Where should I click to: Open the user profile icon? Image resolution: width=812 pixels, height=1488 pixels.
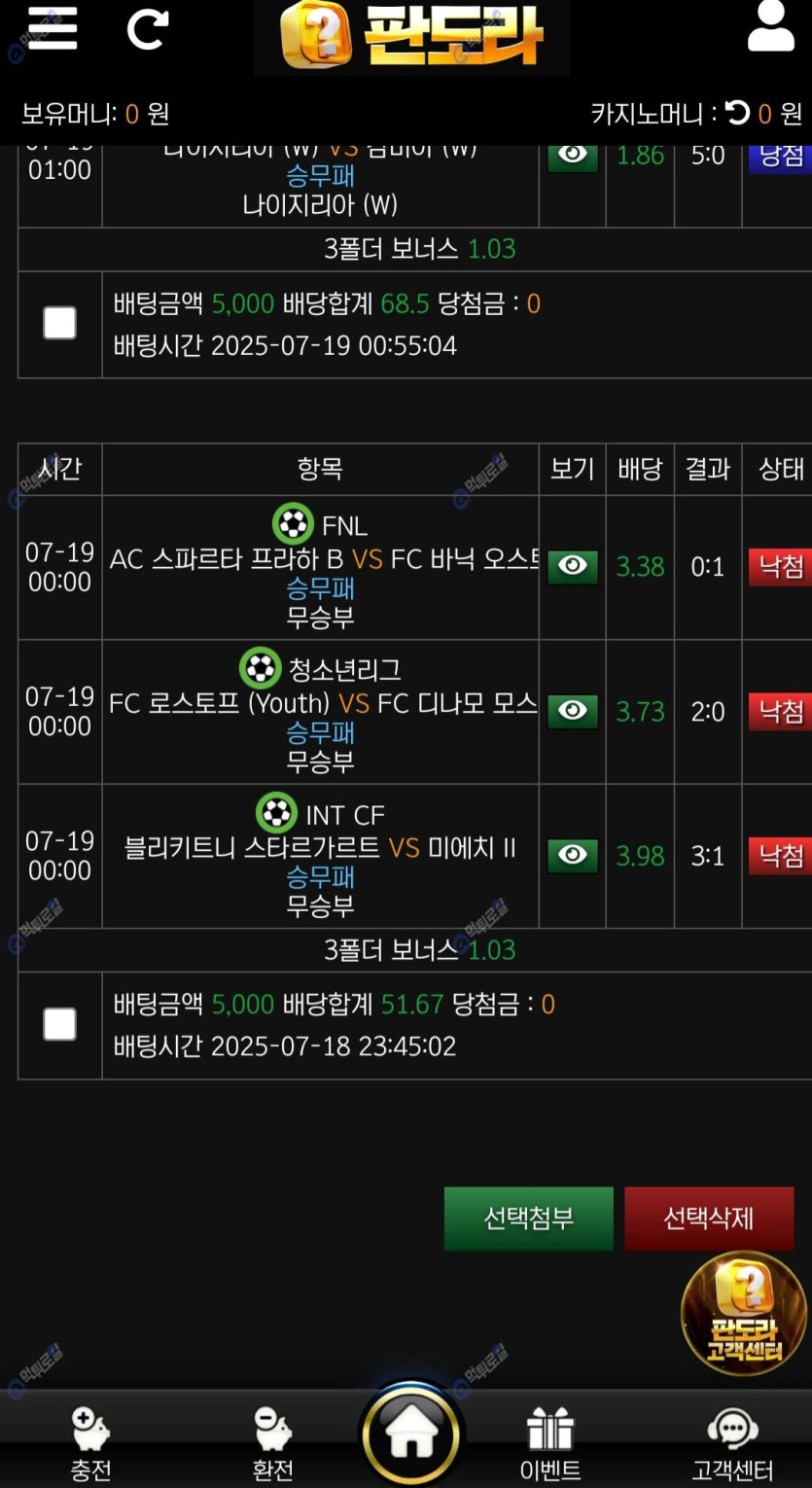point(771,27)
